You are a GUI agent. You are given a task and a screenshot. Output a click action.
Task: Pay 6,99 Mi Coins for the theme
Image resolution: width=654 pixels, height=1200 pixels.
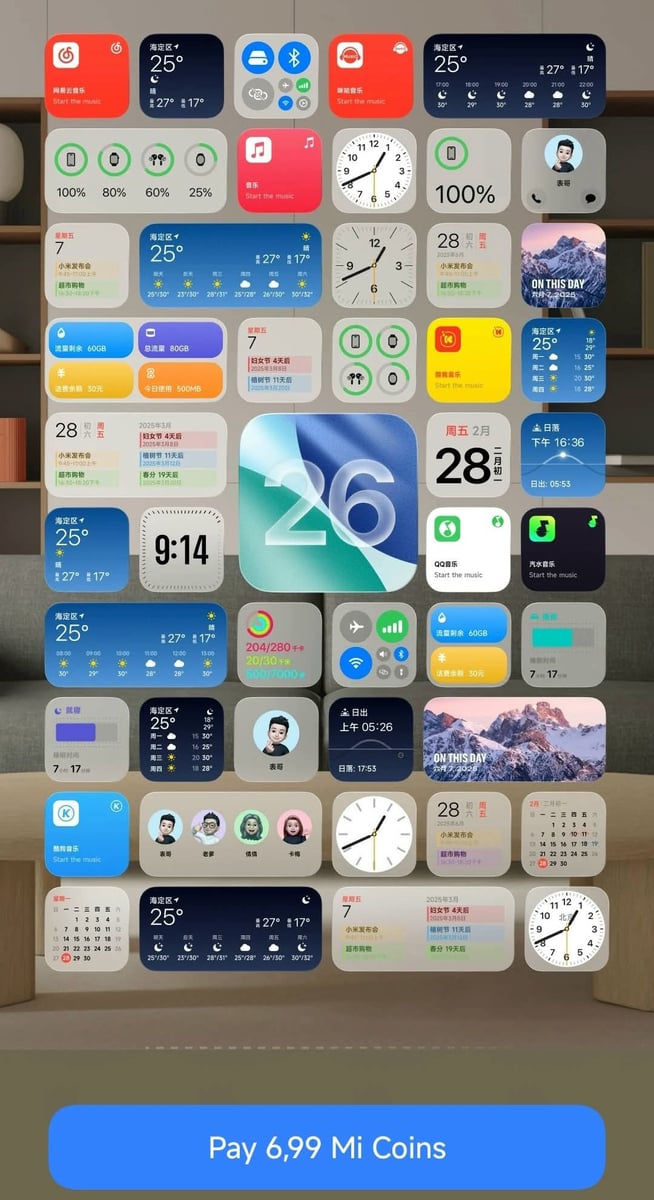pyautogui.click(x=327, y=1147)
